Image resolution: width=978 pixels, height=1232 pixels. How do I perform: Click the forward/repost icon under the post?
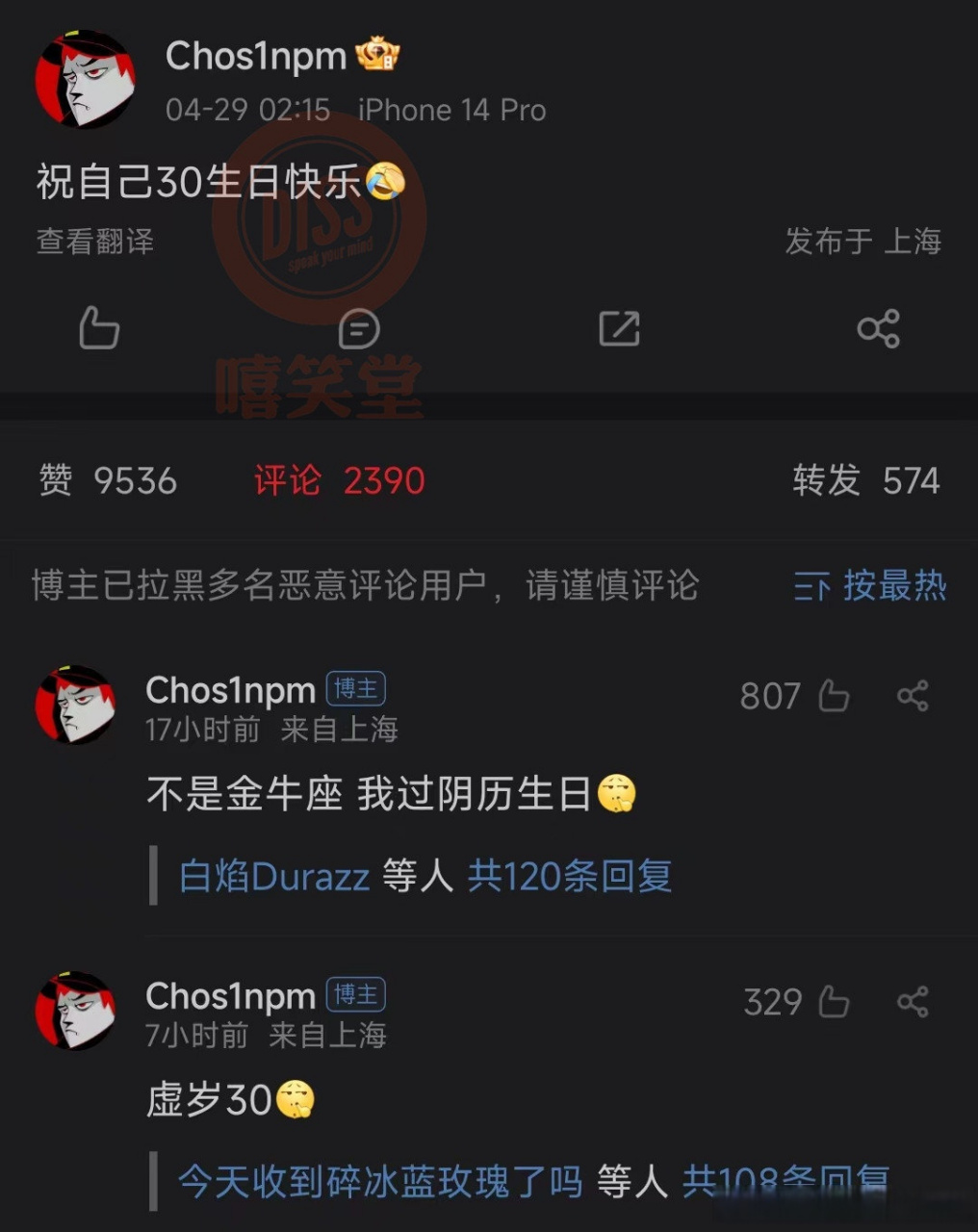619,329
